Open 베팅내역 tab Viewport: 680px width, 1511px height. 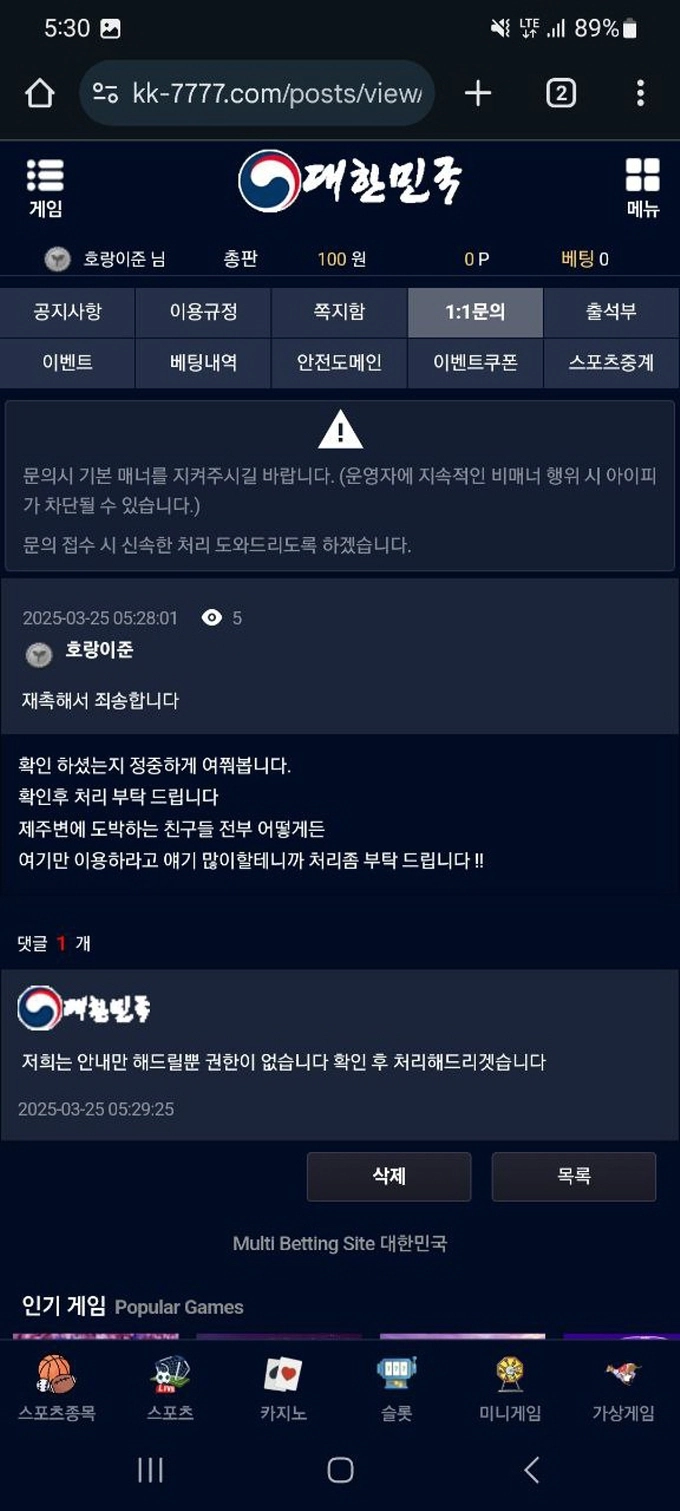click(x=204, y=363)
